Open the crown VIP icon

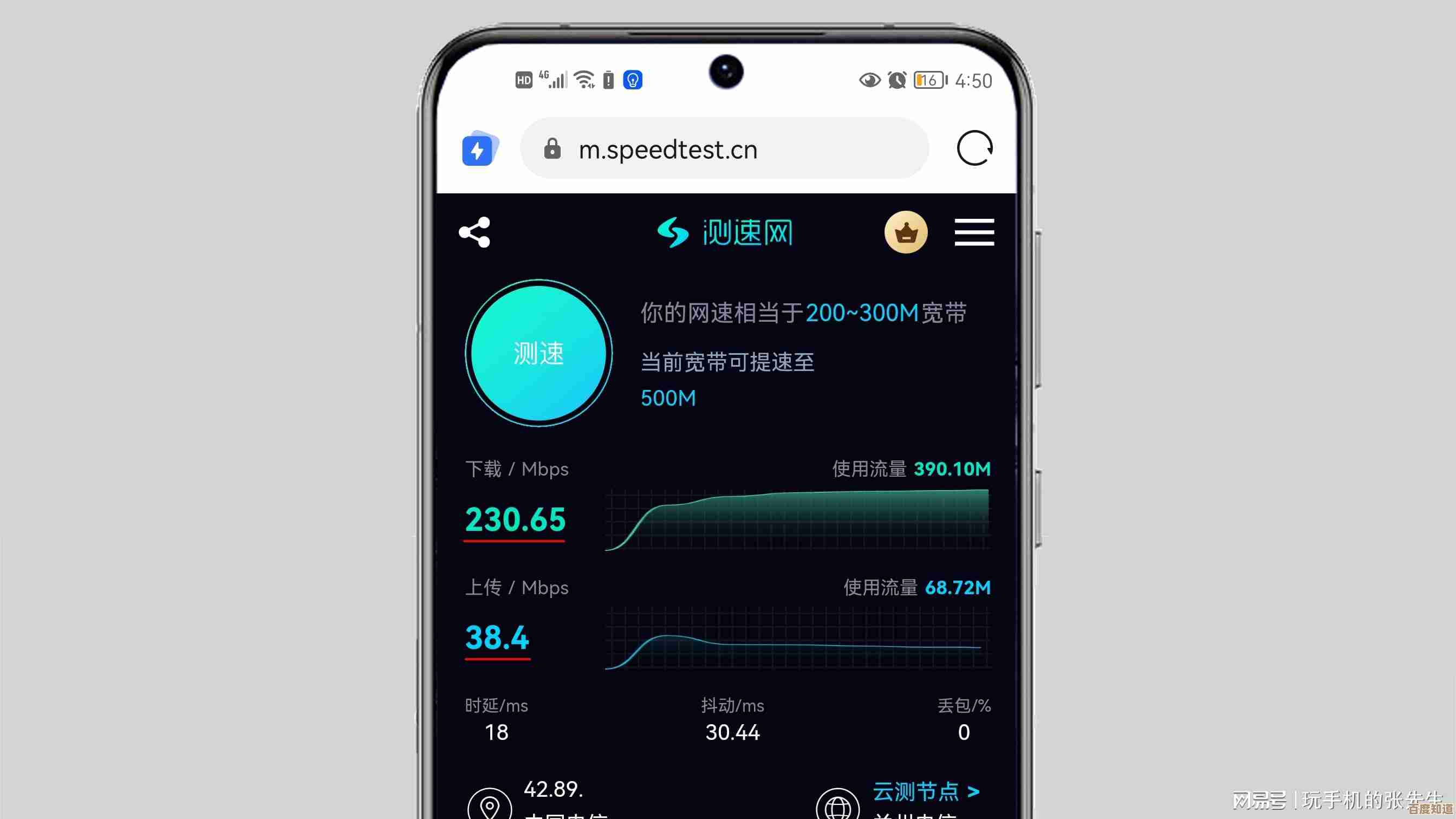pyautogui.click(x=906, y=232)
